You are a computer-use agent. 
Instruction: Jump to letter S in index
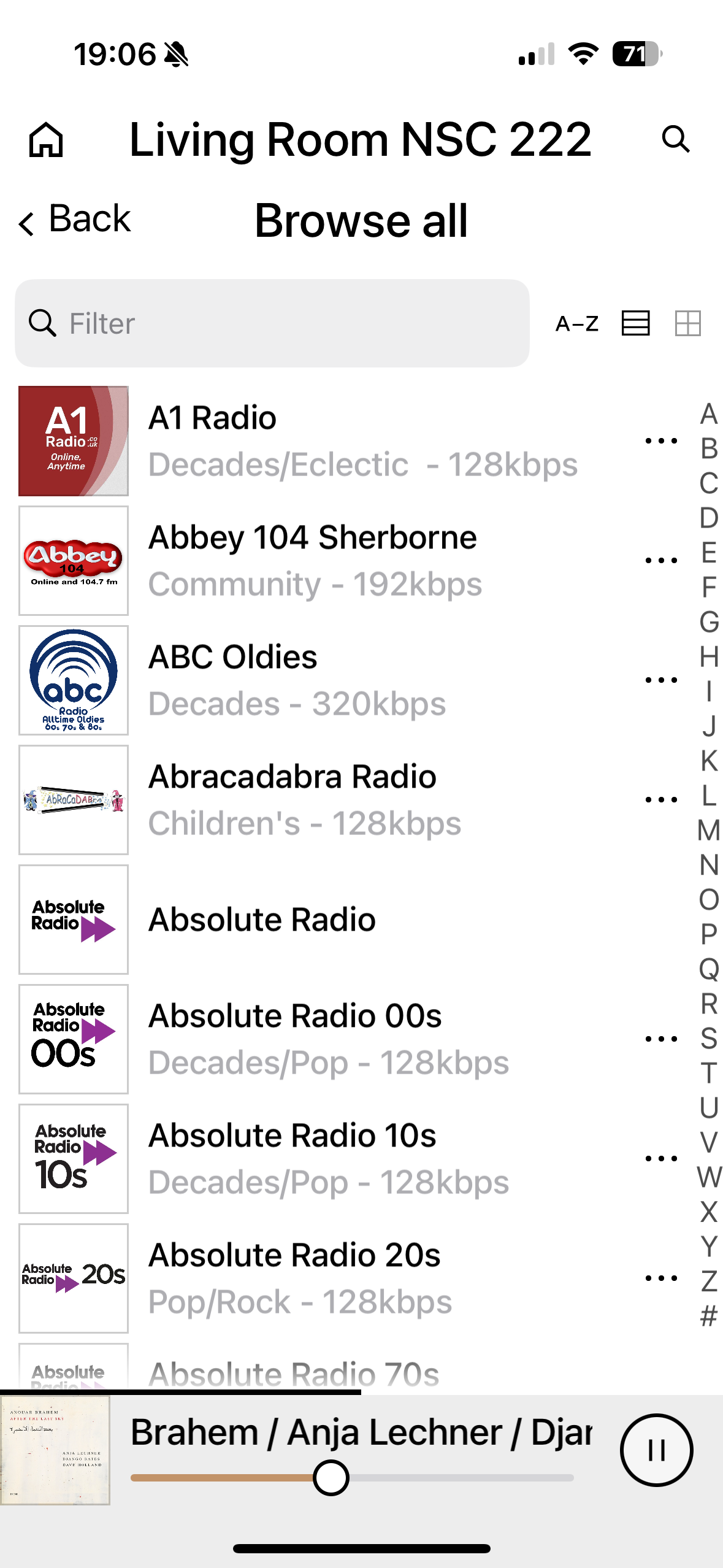tap(709, 1039)
